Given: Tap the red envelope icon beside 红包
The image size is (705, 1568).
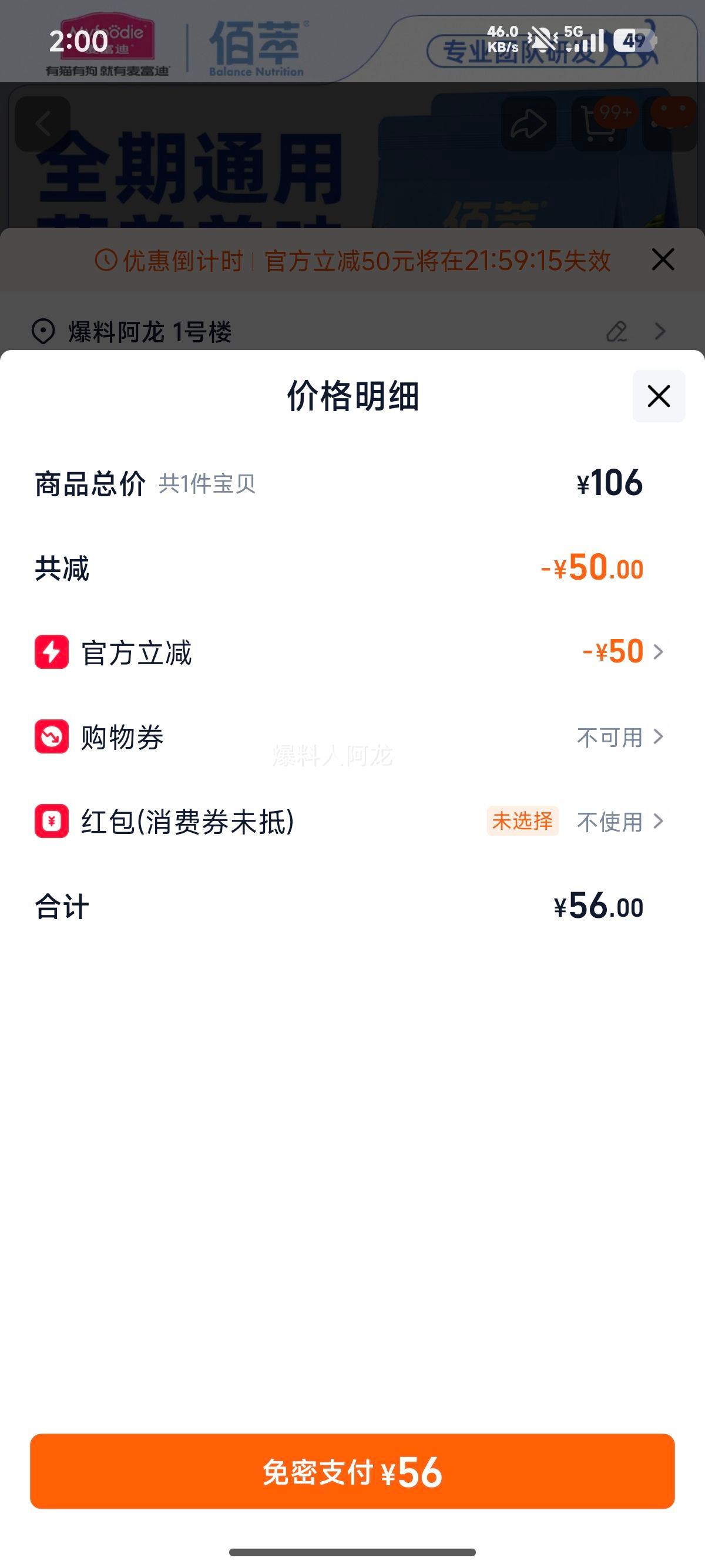Looking at the screenshot, I should [x=52, y=822].
